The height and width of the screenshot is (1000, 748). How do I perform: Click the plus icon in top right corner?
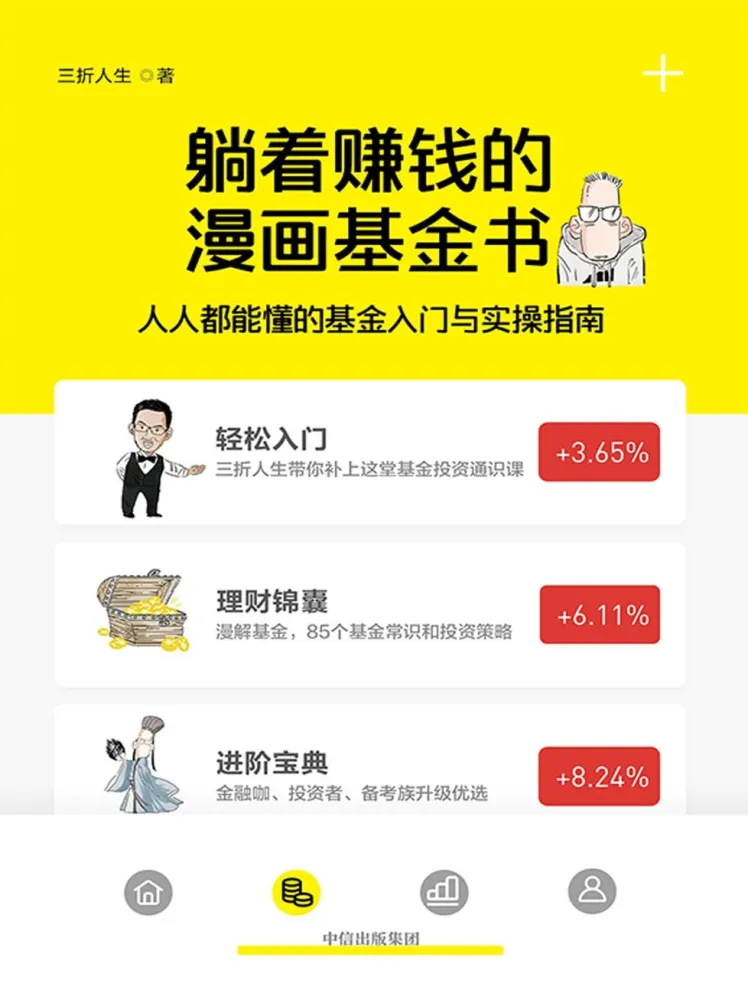[x=661, y=74]
